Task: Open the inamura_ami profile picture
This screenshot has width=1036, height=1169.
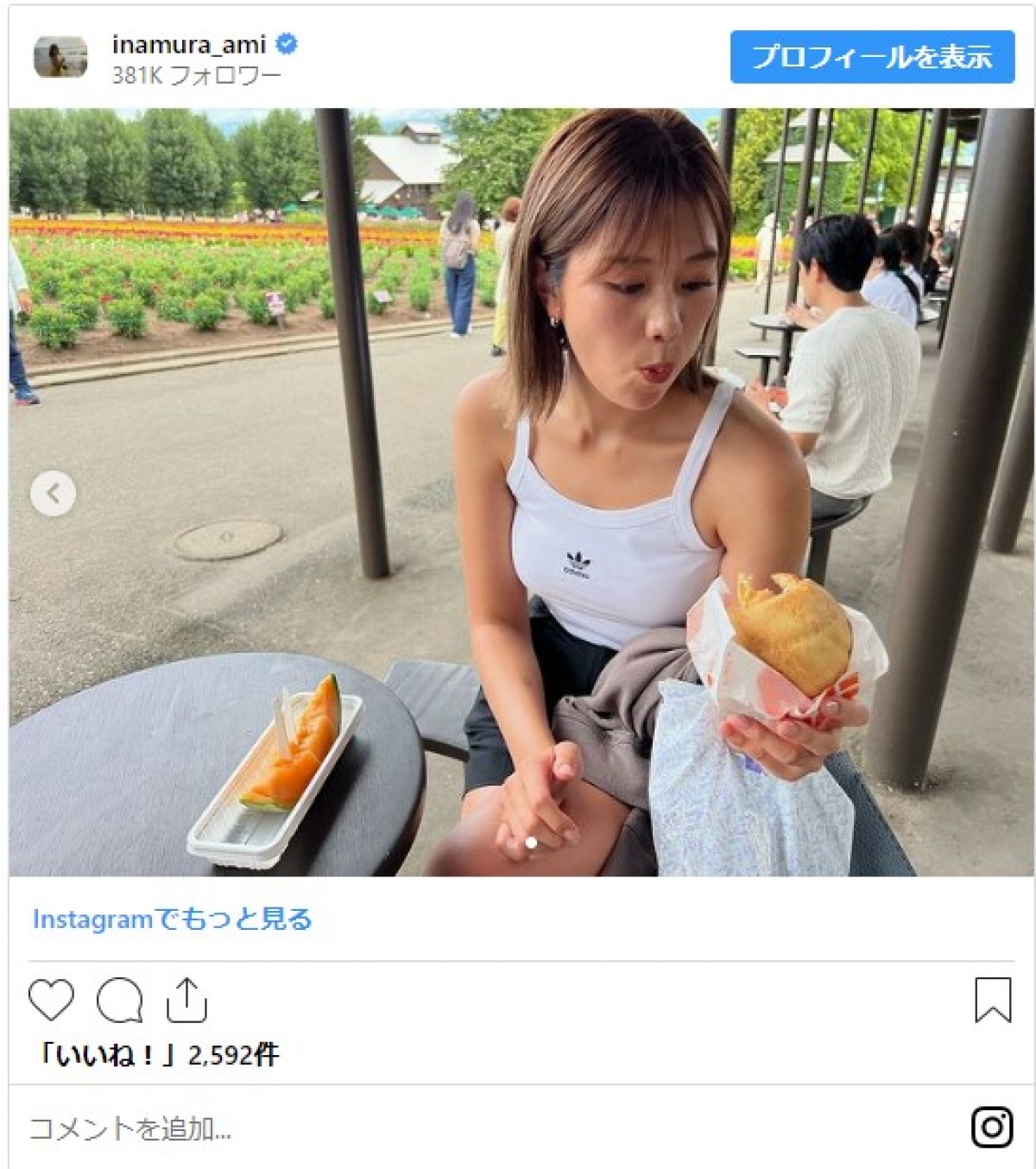Action: pos(60,57)
